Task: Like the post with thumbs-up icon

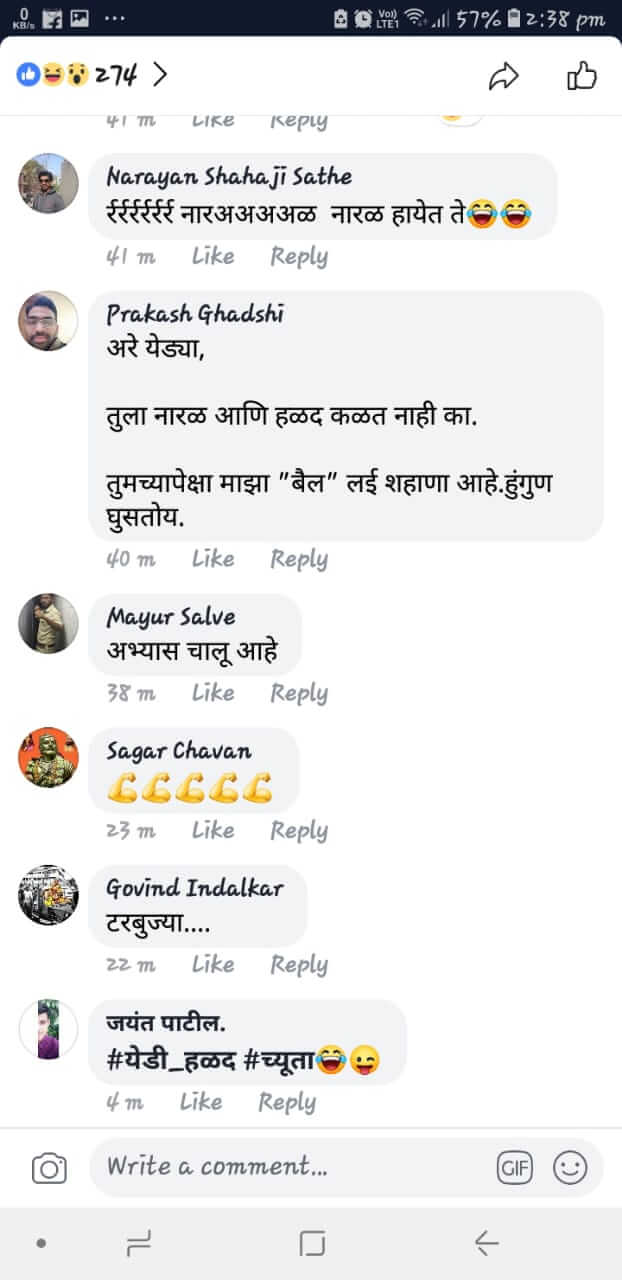Action: (581, 75)
